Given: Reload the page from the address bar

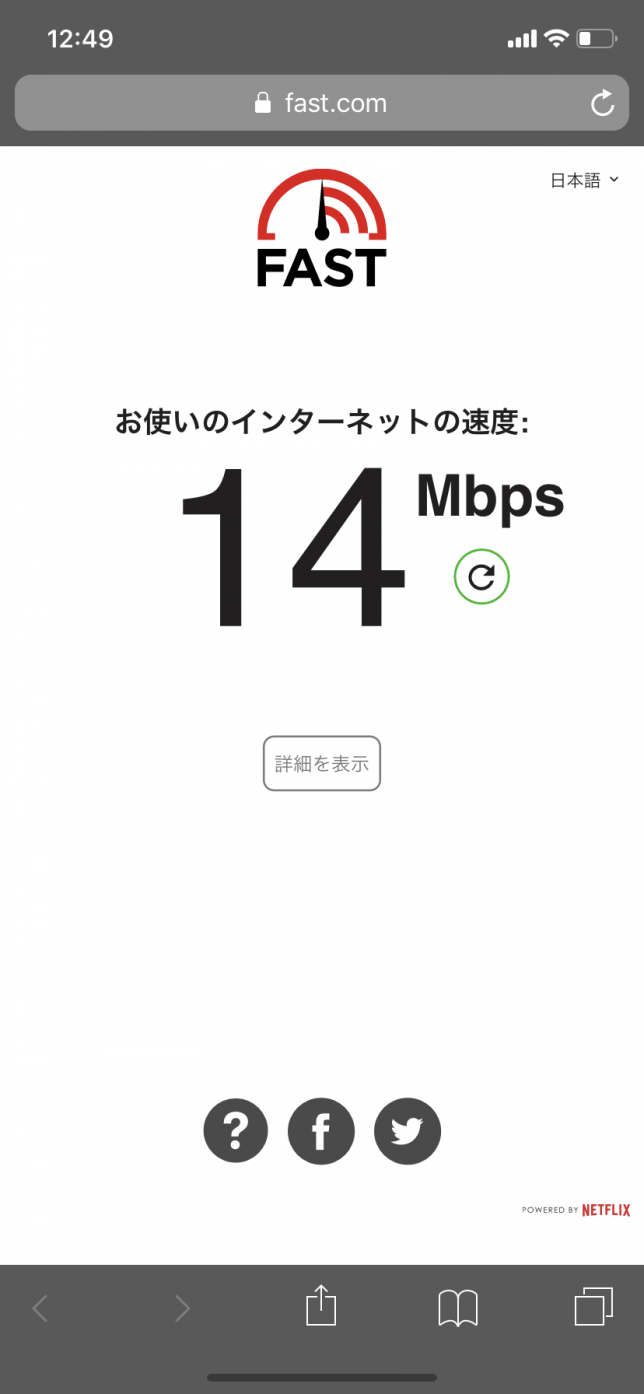Looking at the screenshot, I should coord(602,103).
